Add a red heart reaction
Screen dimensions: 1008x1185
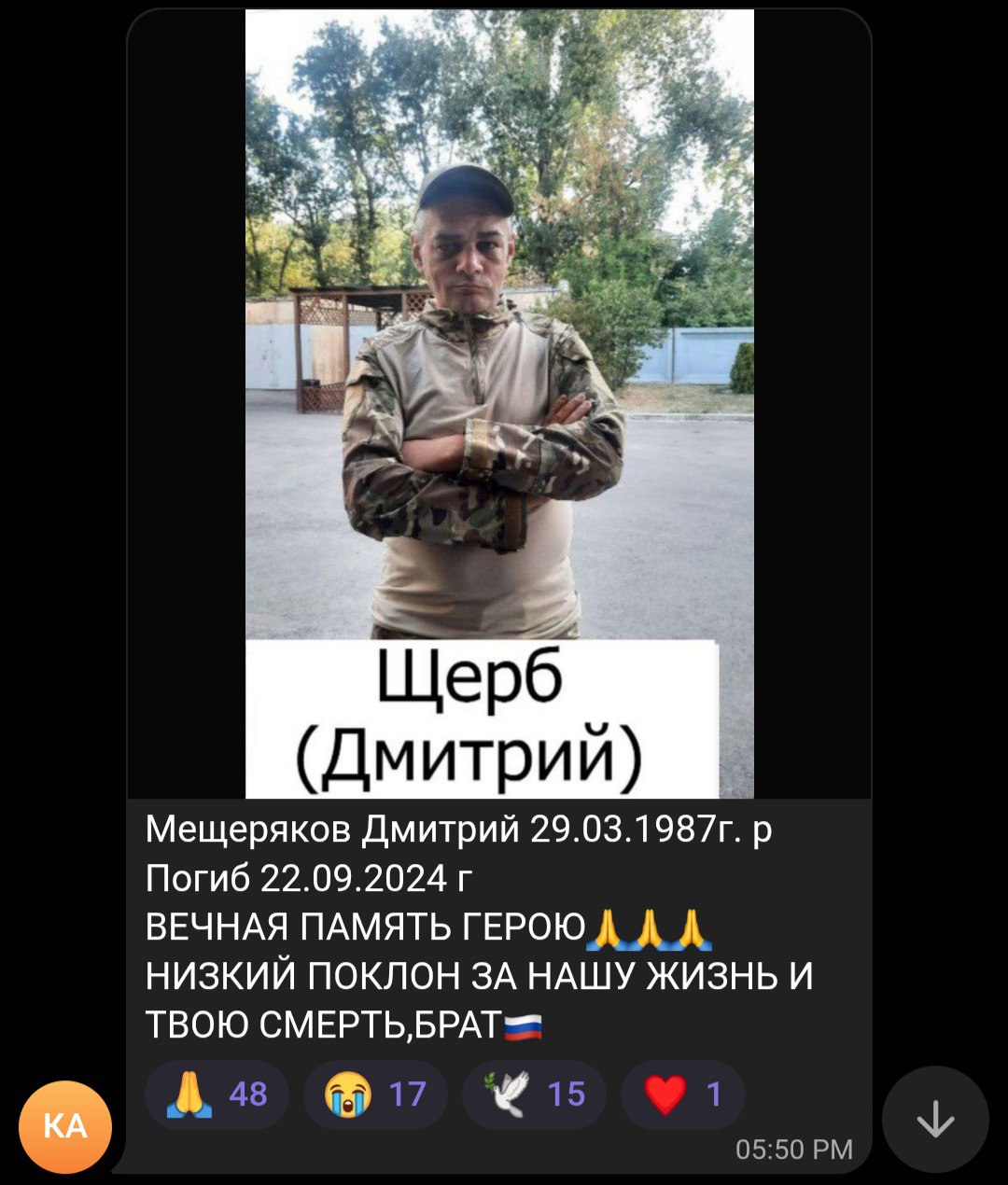tap(682, 1094)
